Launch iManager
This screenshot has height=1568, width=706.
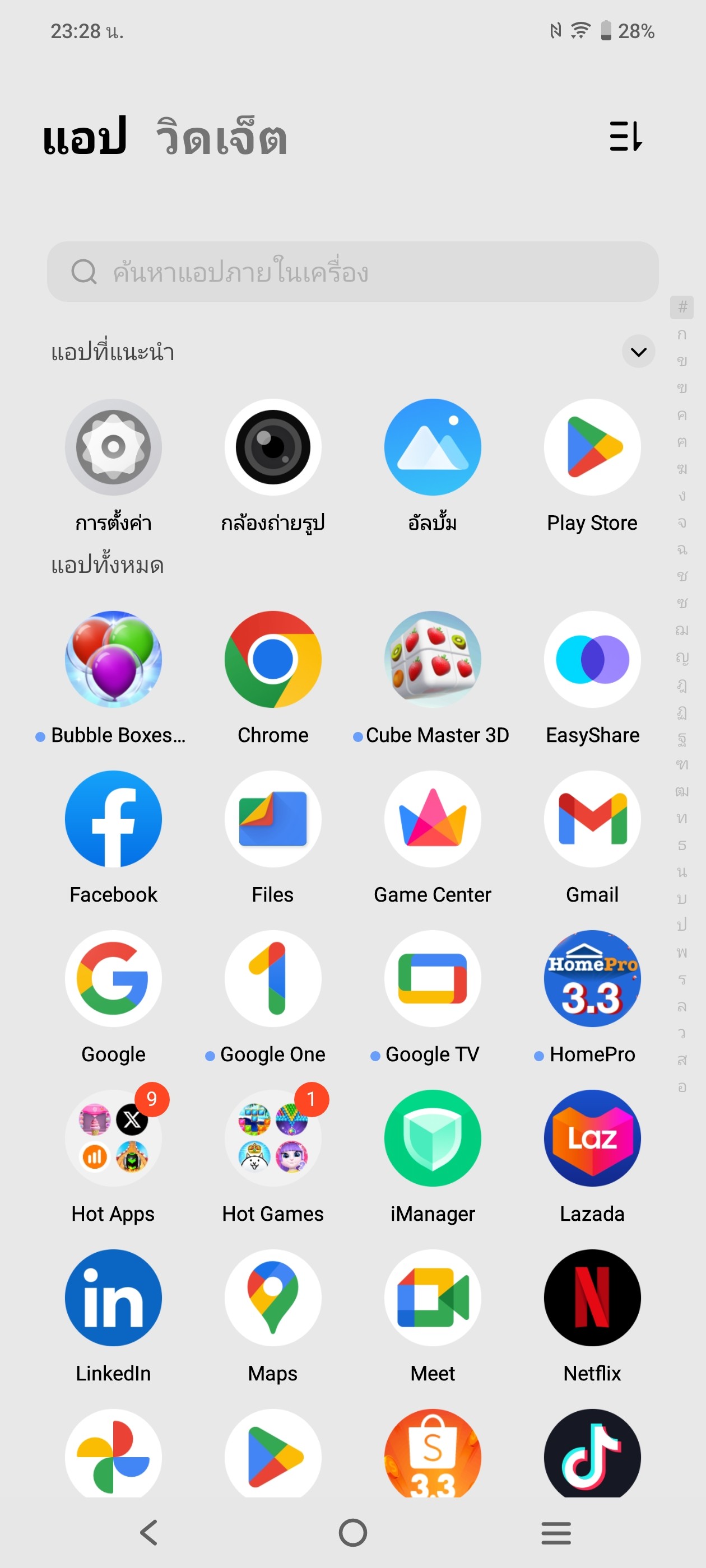[x=433, y=1138]
